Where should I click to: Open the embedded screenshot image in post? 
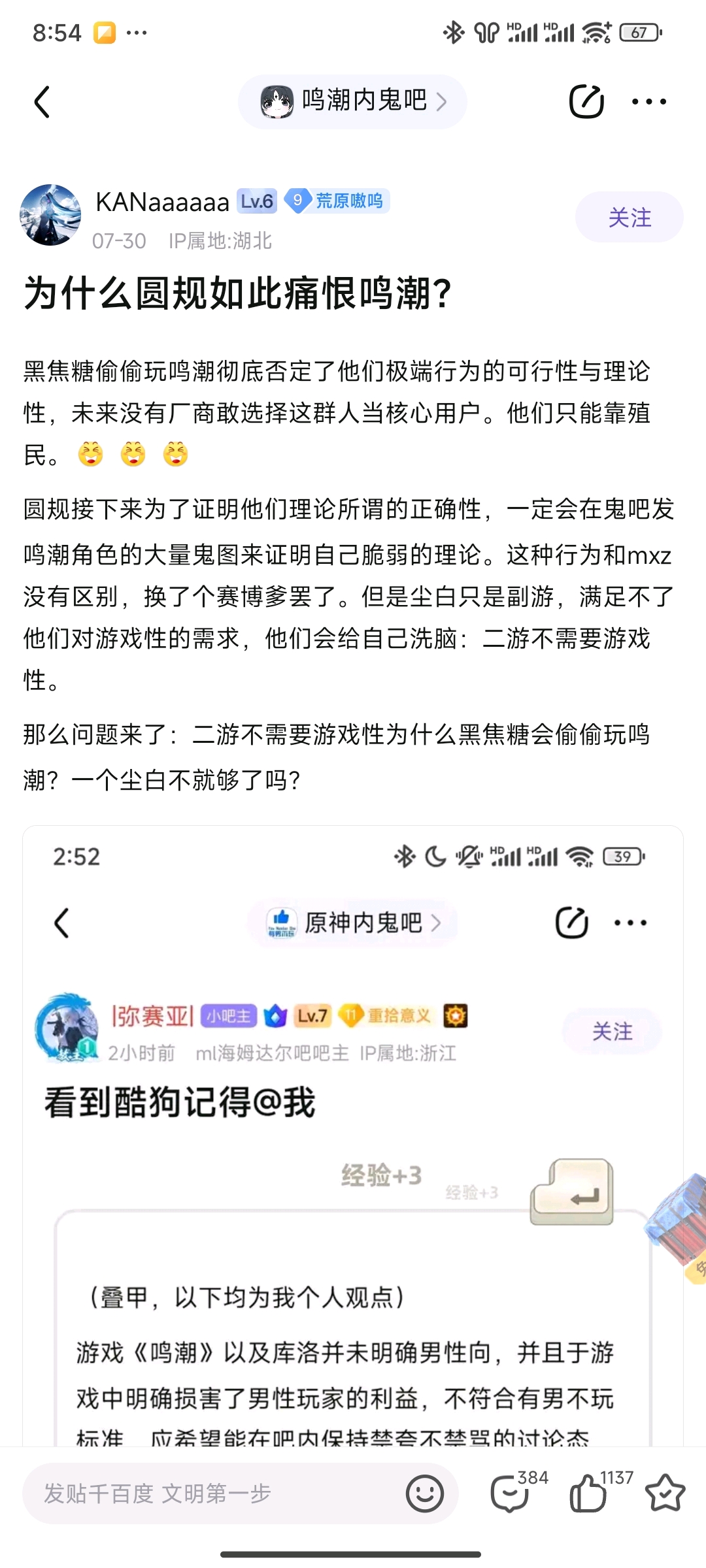[353, 1137]
